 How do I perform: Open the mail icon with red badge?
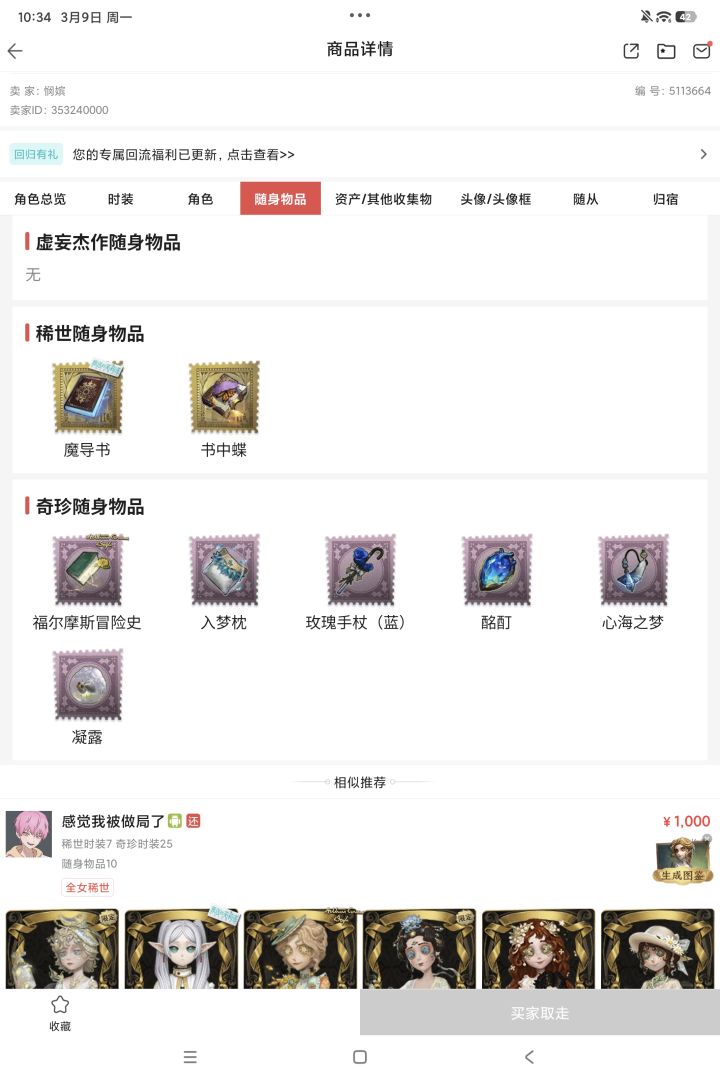701,50
